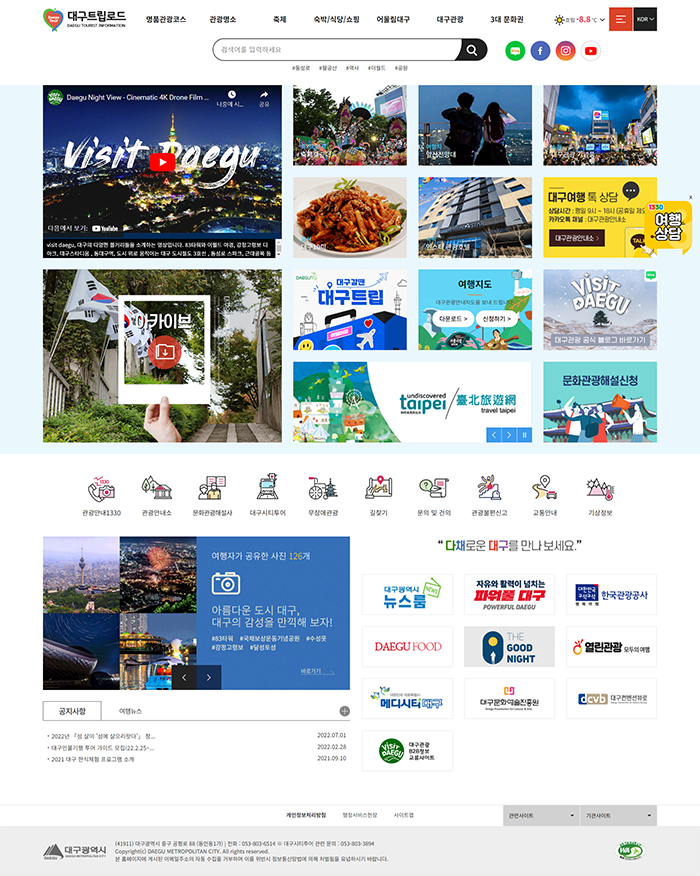Switch to the 여행뉴스 tab
The image size is (700, 876).
click(x=130, y=711)
